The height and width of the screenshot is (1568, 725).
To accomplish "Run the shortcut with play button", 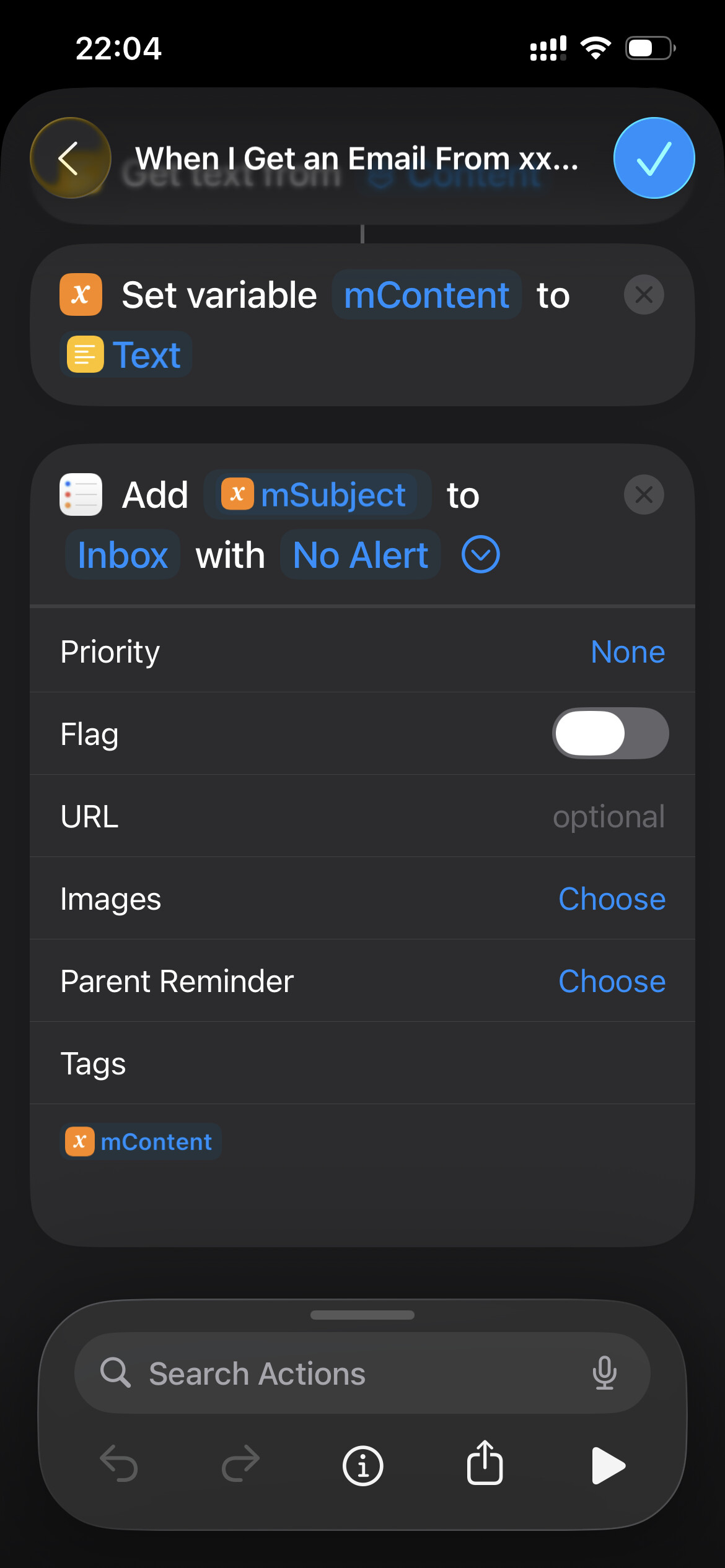I will coord(607,1466).
